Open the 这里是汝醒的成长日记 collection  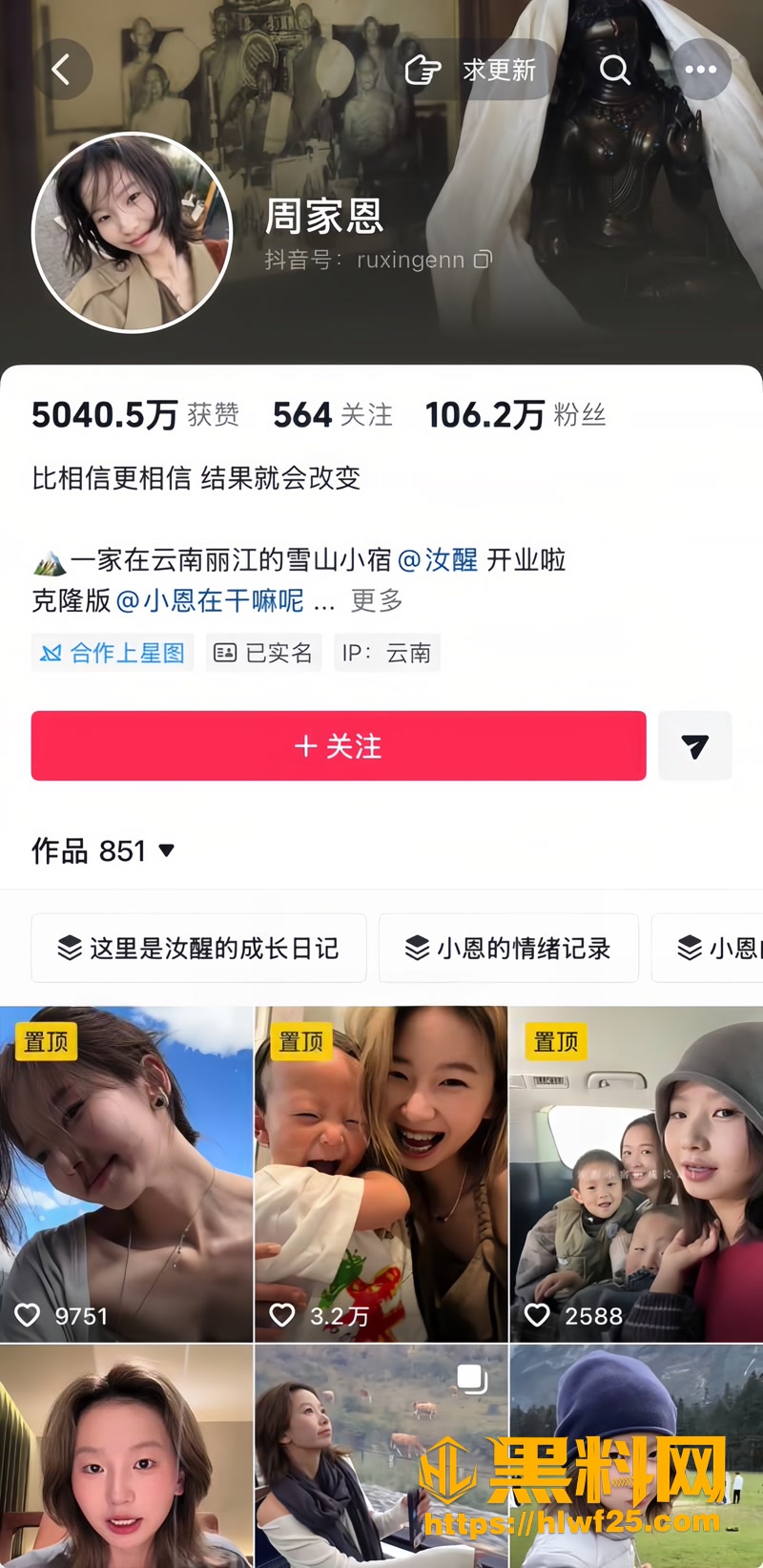point(198,948)
